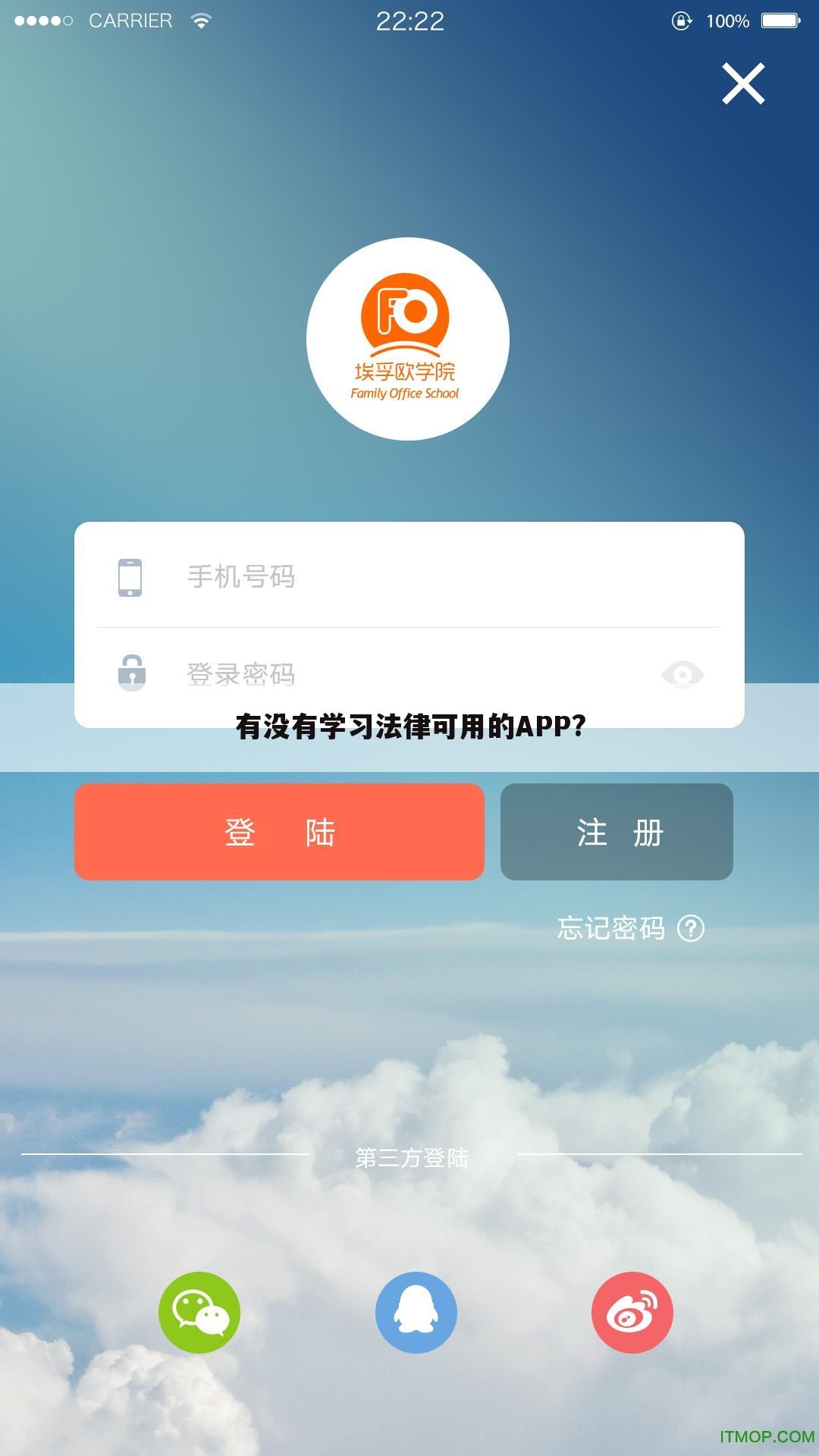Toggle password visibility with the eye icon

682,673
